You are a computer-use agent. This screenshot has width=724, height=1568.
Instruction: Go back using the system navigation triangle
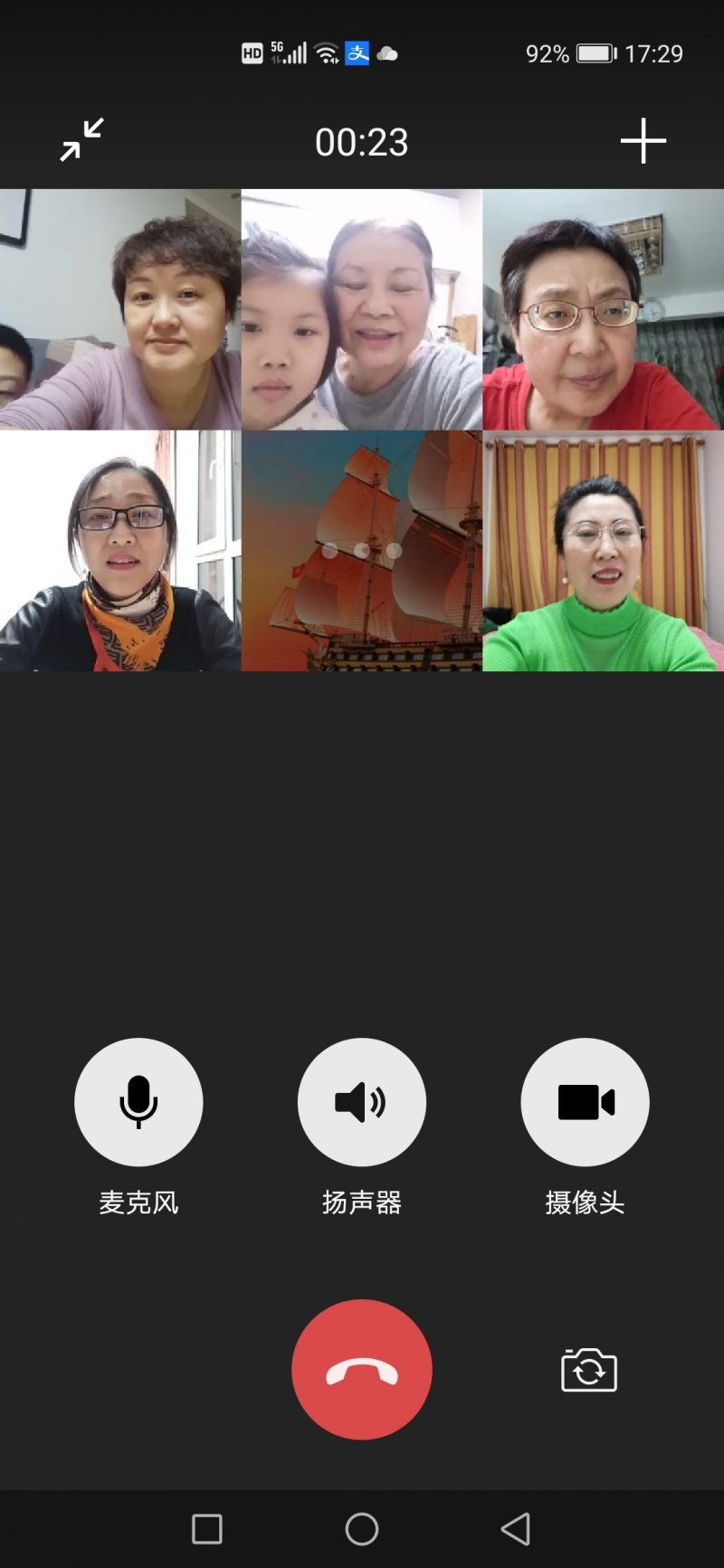(x=515, y=1529)
